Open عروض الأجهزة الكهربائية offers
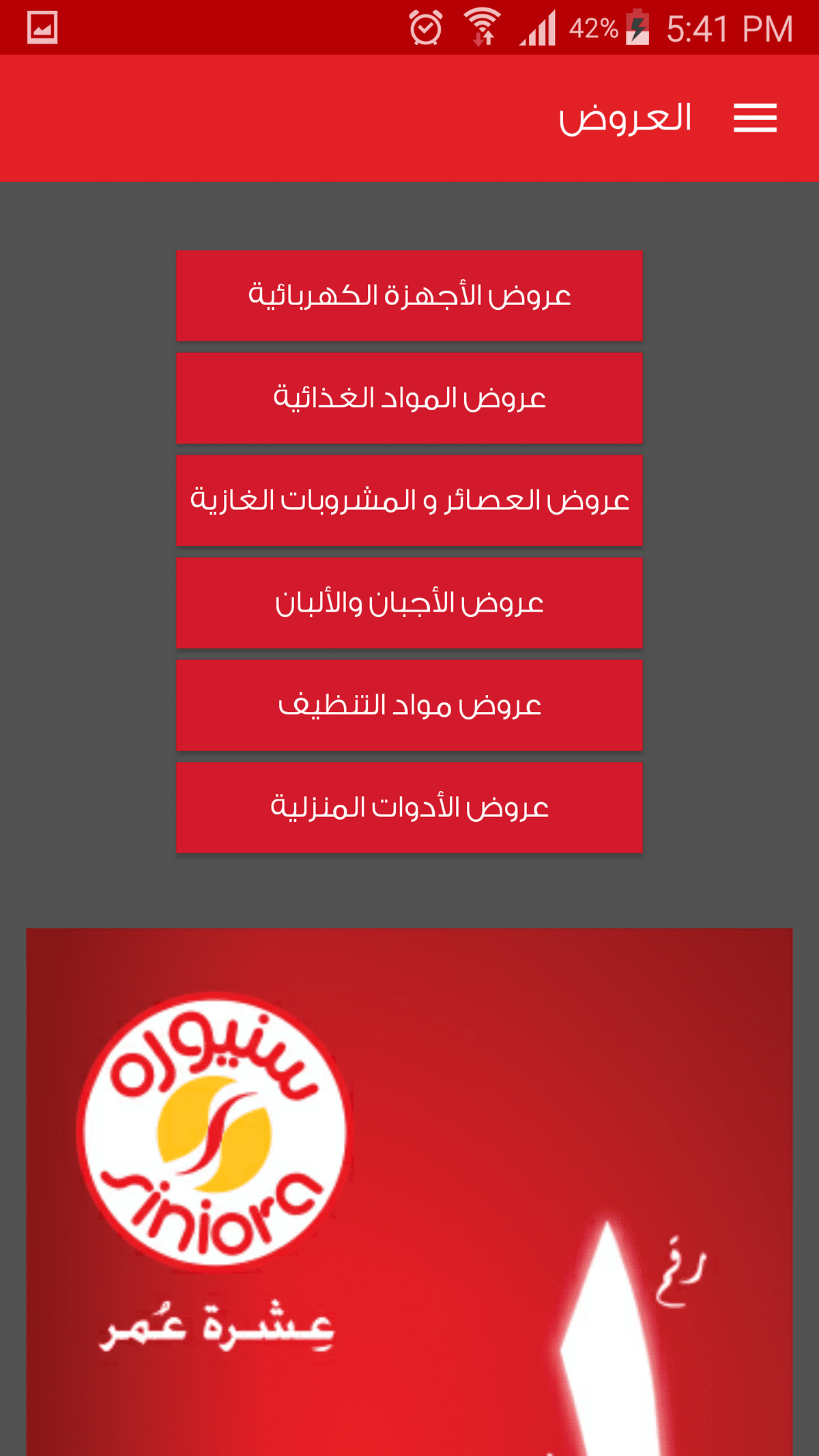819x1456 pixels. 409,296
